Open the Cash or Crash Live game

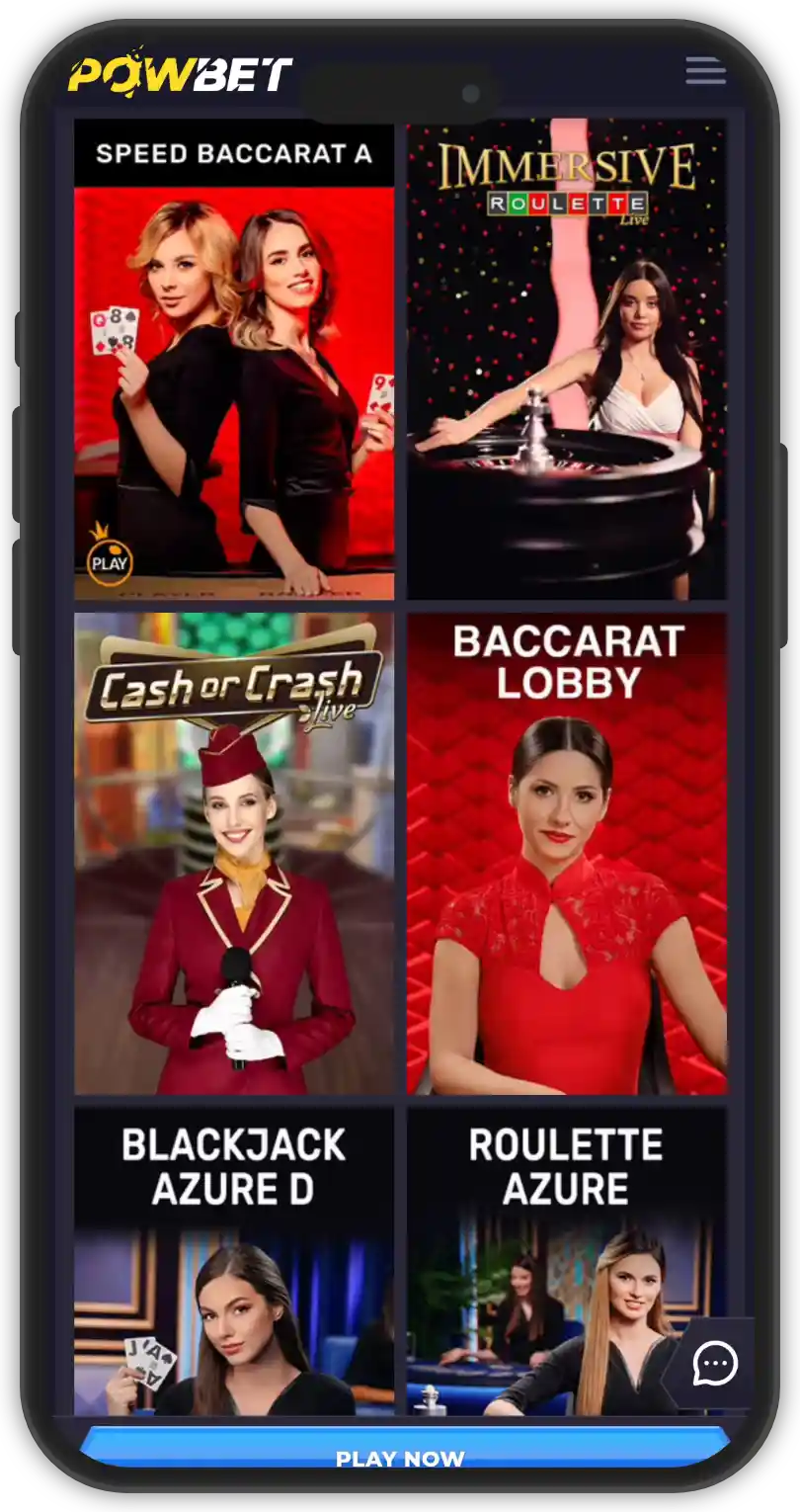pyautogui.click(x=234, y=853)
